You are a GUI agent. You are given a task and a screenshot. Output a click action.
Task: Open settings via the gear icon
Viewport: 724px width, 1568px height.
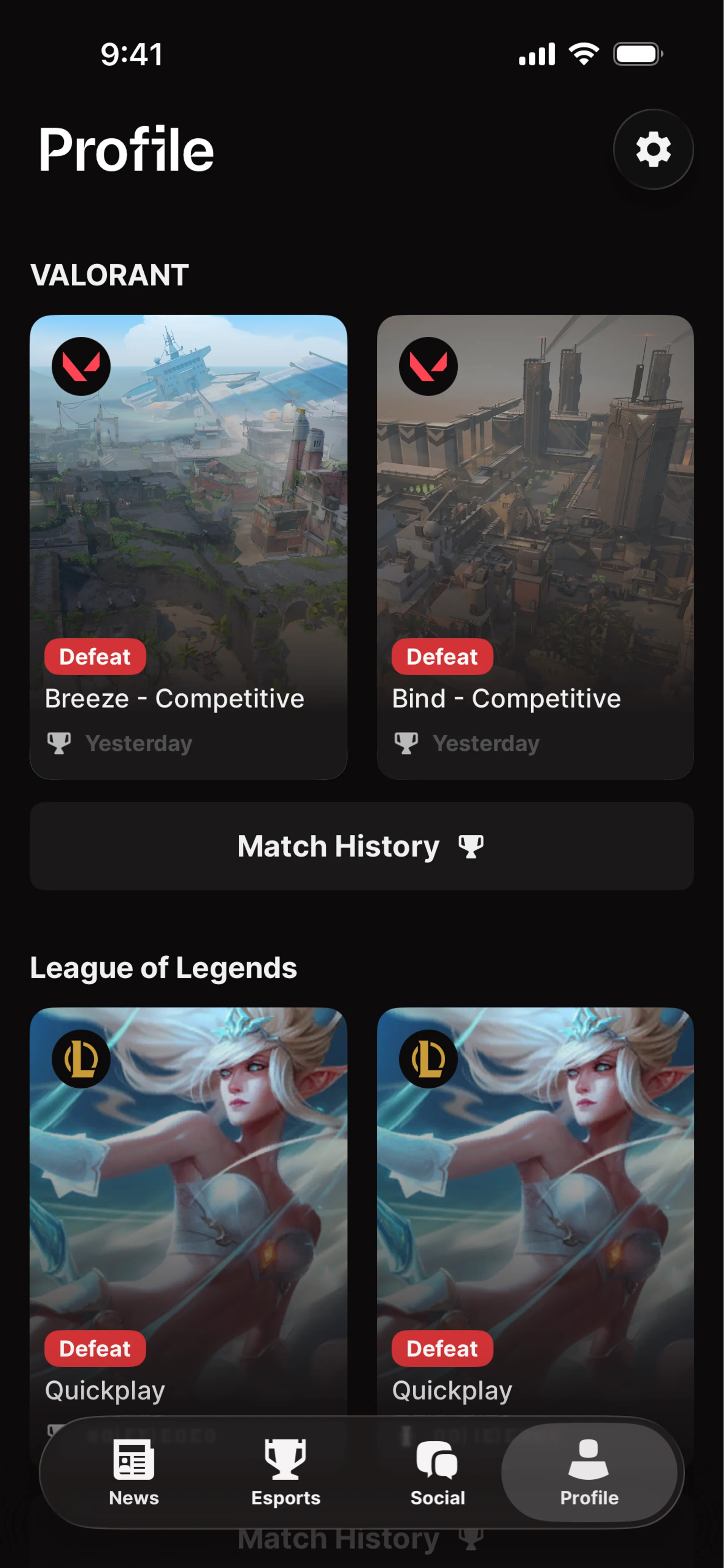coord(653,149)
